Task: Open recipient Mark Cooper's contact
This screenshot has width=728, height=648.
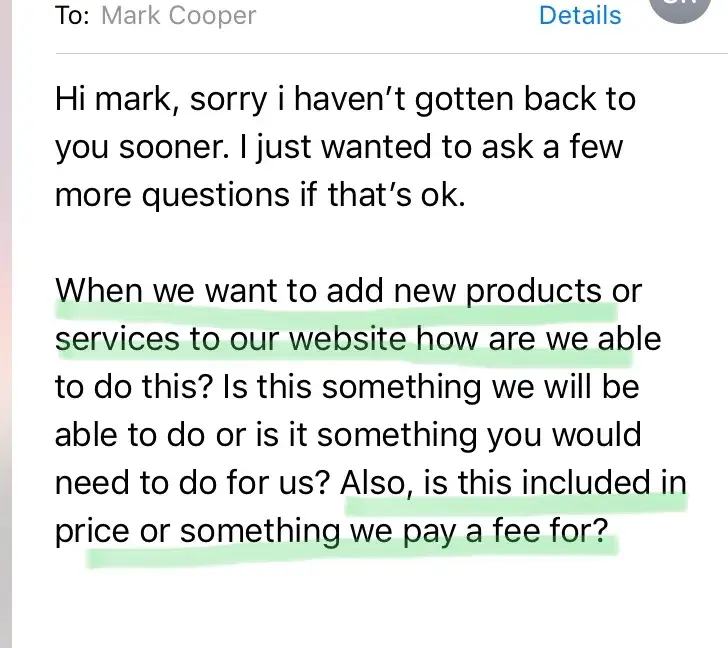Action: (178, 16)
